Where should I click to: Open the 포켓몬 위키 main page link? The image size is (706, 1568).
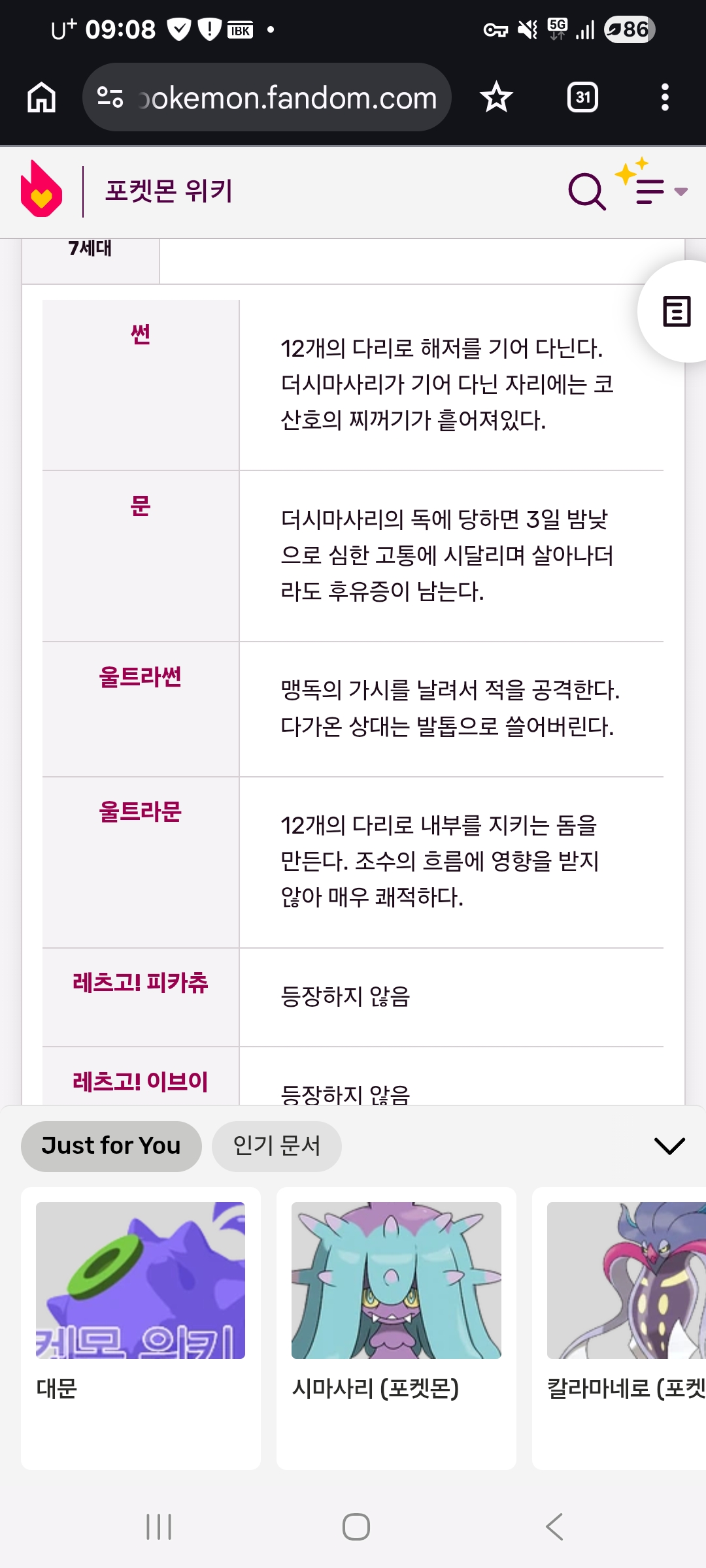tap(169, 191)
